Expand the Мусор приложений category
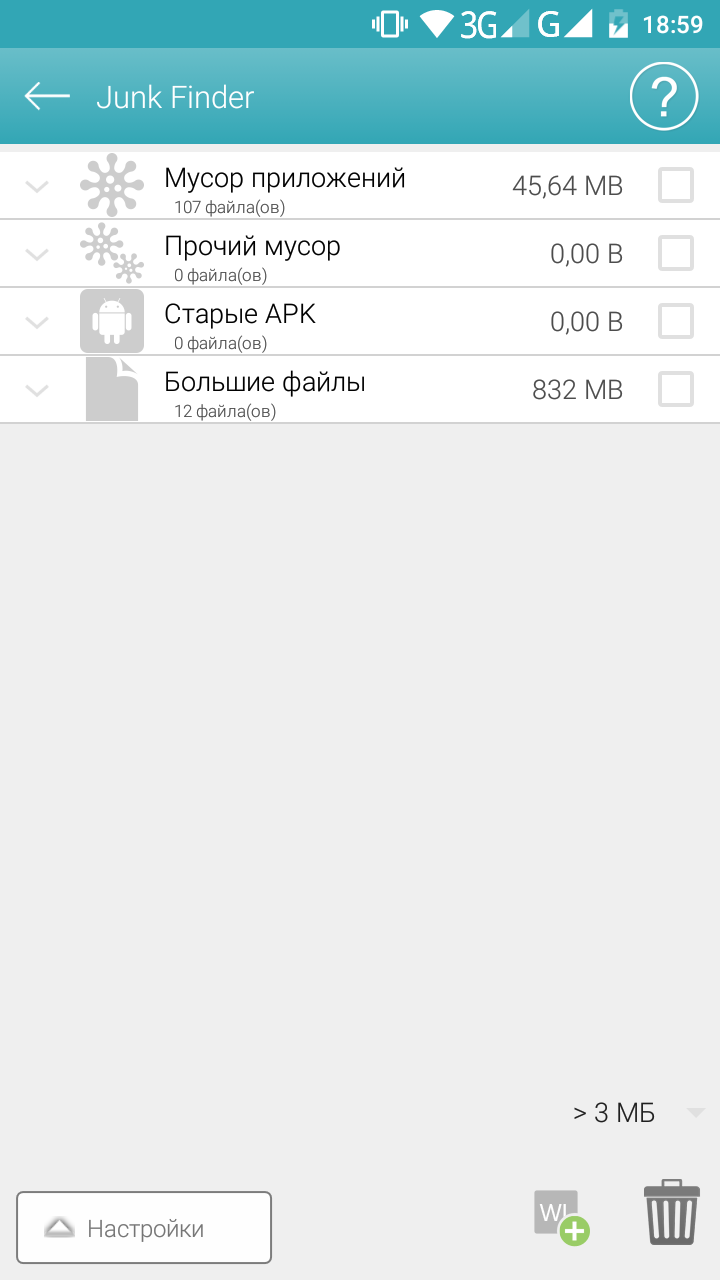Image resolution: width=720 pixels, height=1280 pixels. pos(37,186)
